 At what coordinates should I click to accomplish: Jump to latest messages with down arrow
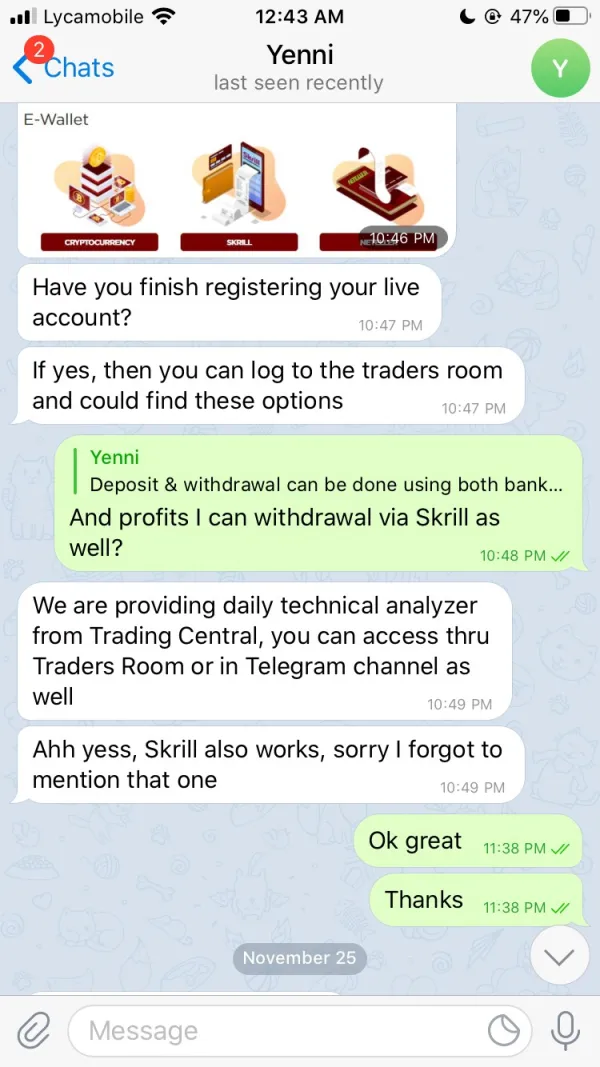pyautogui.click(x=560, y=955)
